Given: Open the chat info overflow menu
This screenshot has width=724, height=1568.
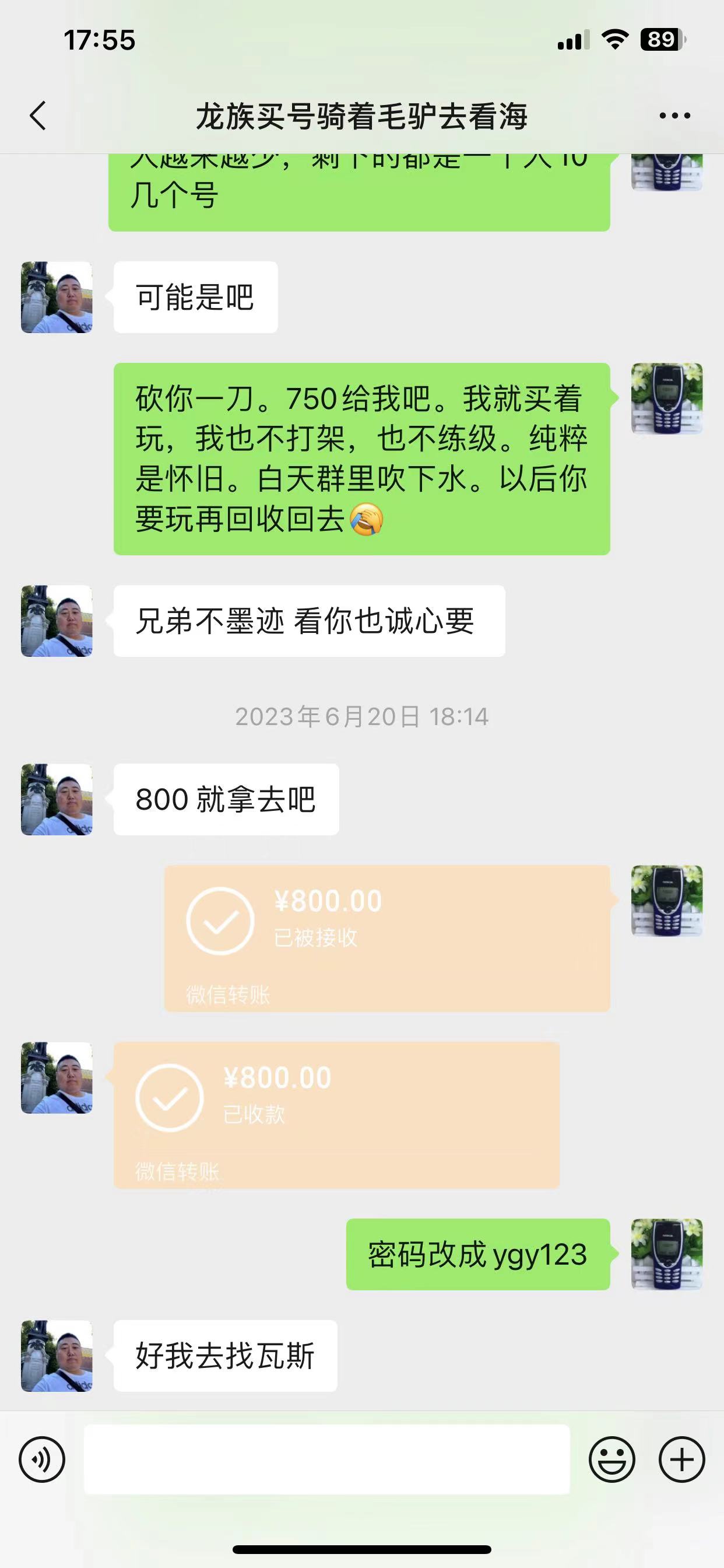Looking at the screenshot, I should [x=674, y=116].
